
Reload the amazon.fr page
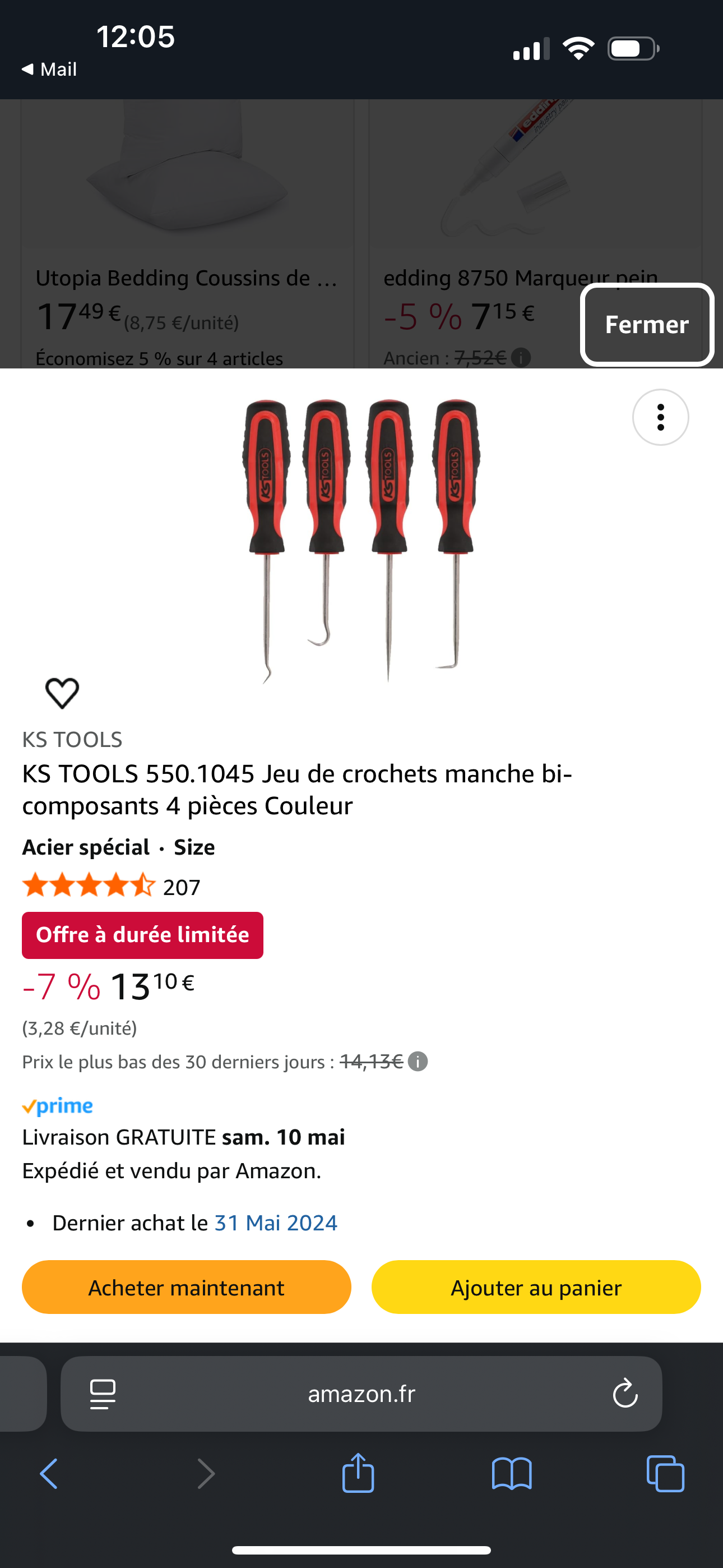[624, 1394]
